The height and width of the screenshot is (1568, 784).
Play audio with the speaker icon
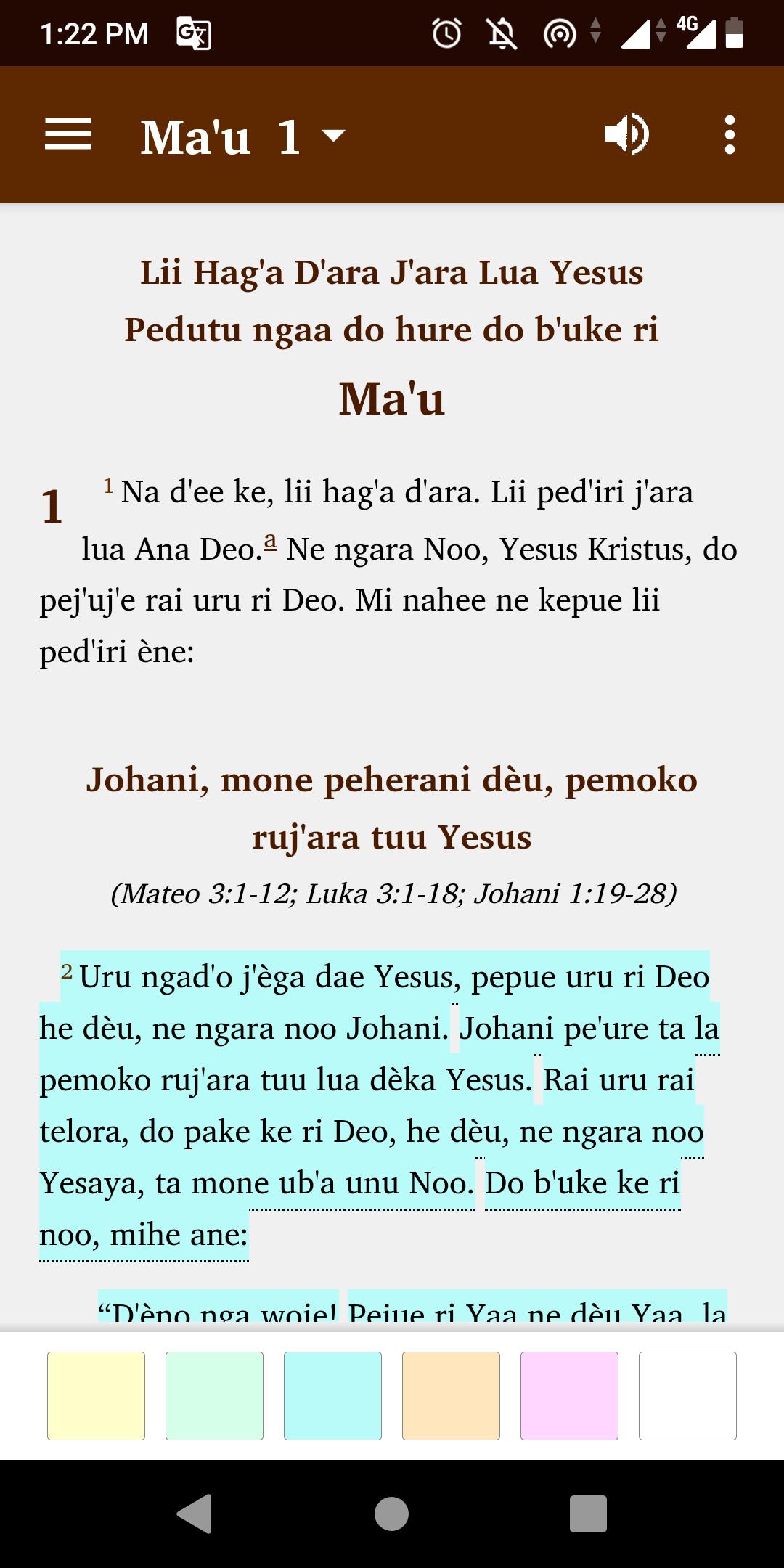[x=626, y=134]
